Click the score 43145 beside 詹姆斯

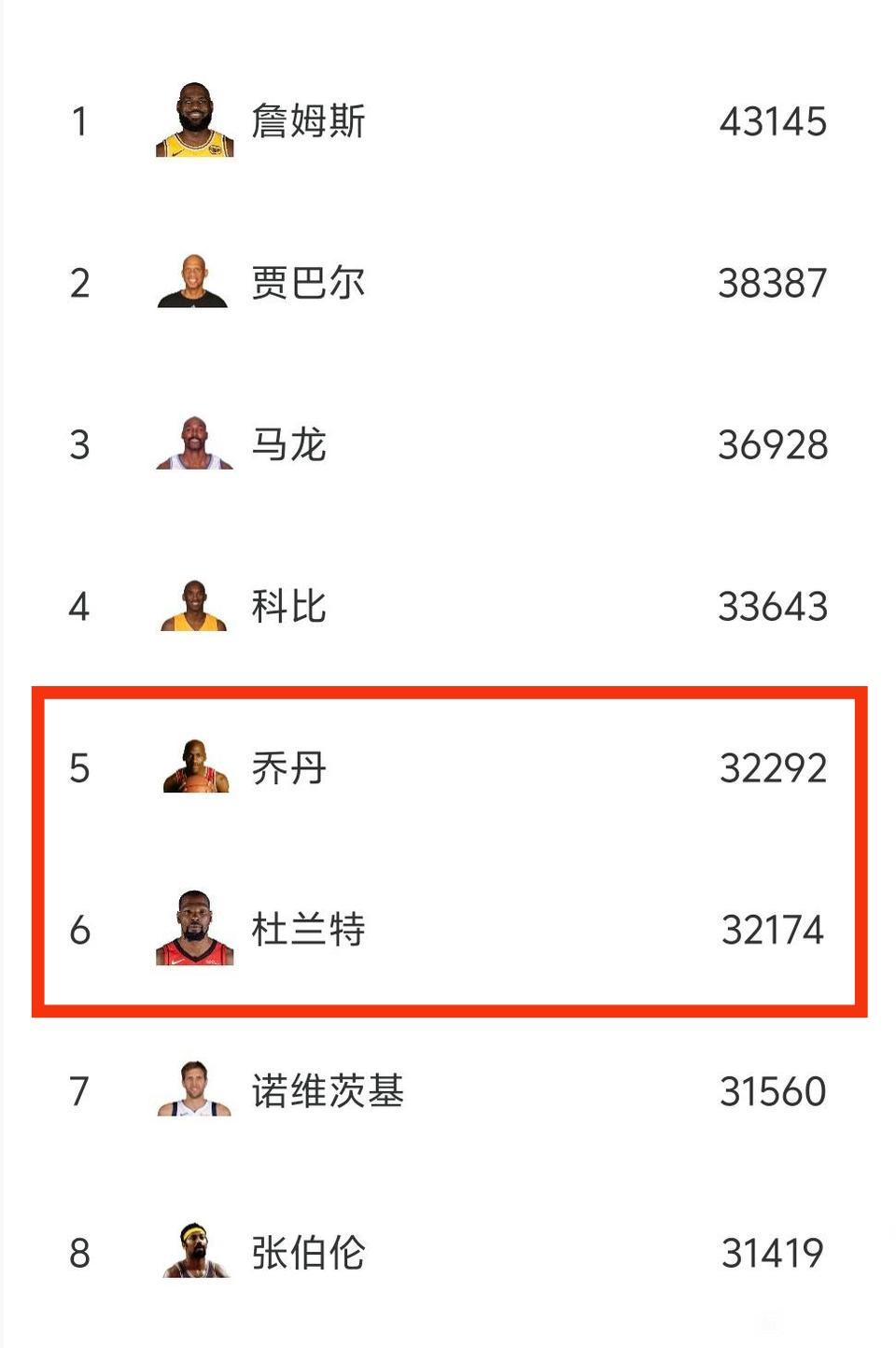pyautogui.click(x=773, y=122)
